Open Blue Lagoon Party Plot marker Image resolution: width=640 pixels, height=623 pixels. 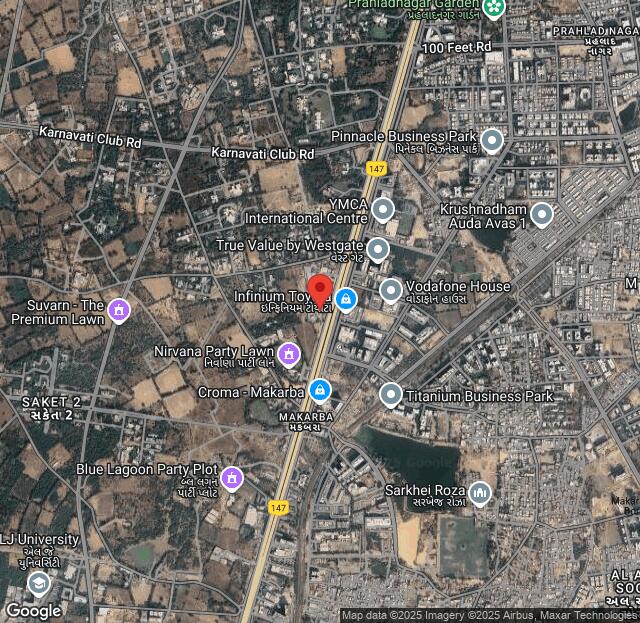coord(232,478)
